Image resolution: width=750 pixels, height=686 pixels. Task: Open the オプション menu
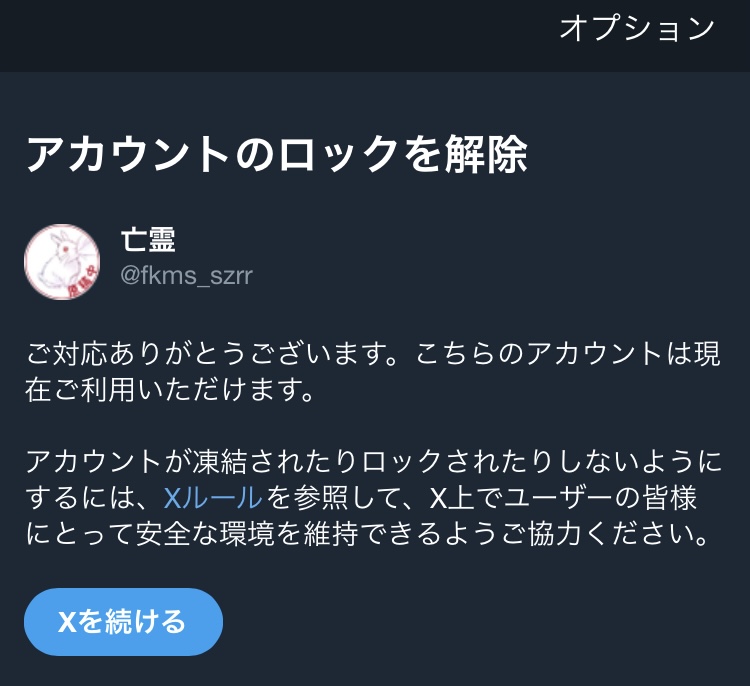(x=637, y=28)
